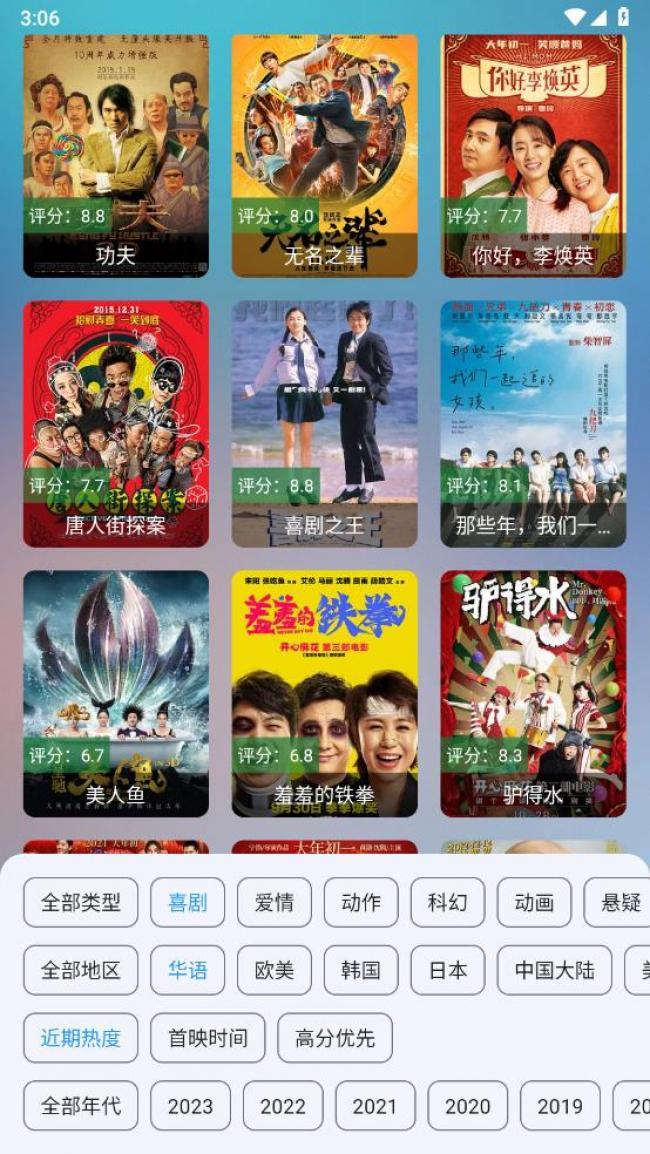The height and width of the screenshot is (1154, 650).
Task: Open the movie 无名之辈
Action: point(325,155)
